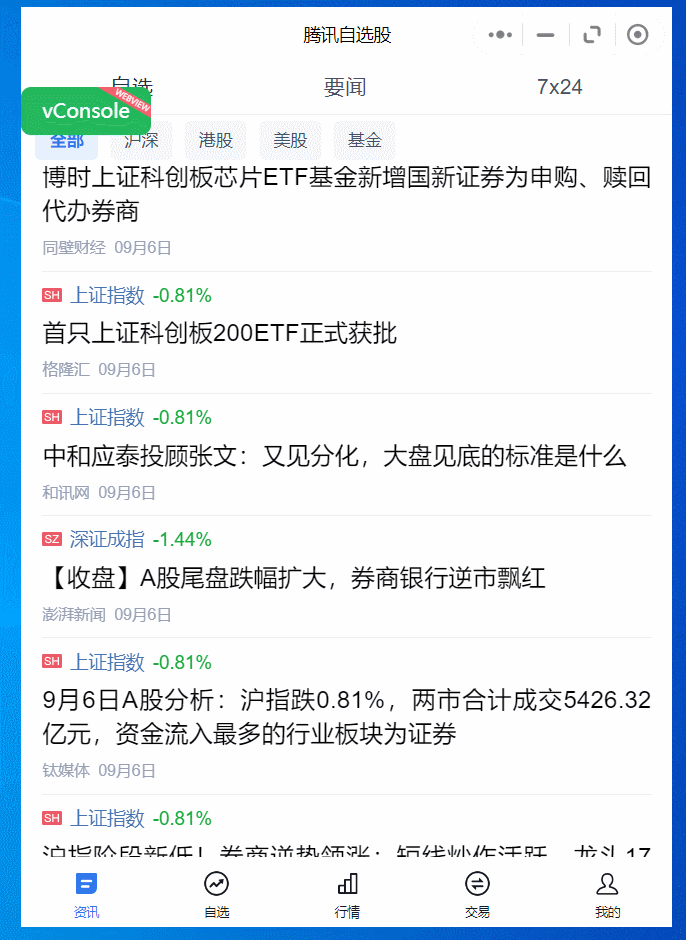686x940 pixels.
Task: Close the mini program with the circle icon
Action: pos(638,35)
